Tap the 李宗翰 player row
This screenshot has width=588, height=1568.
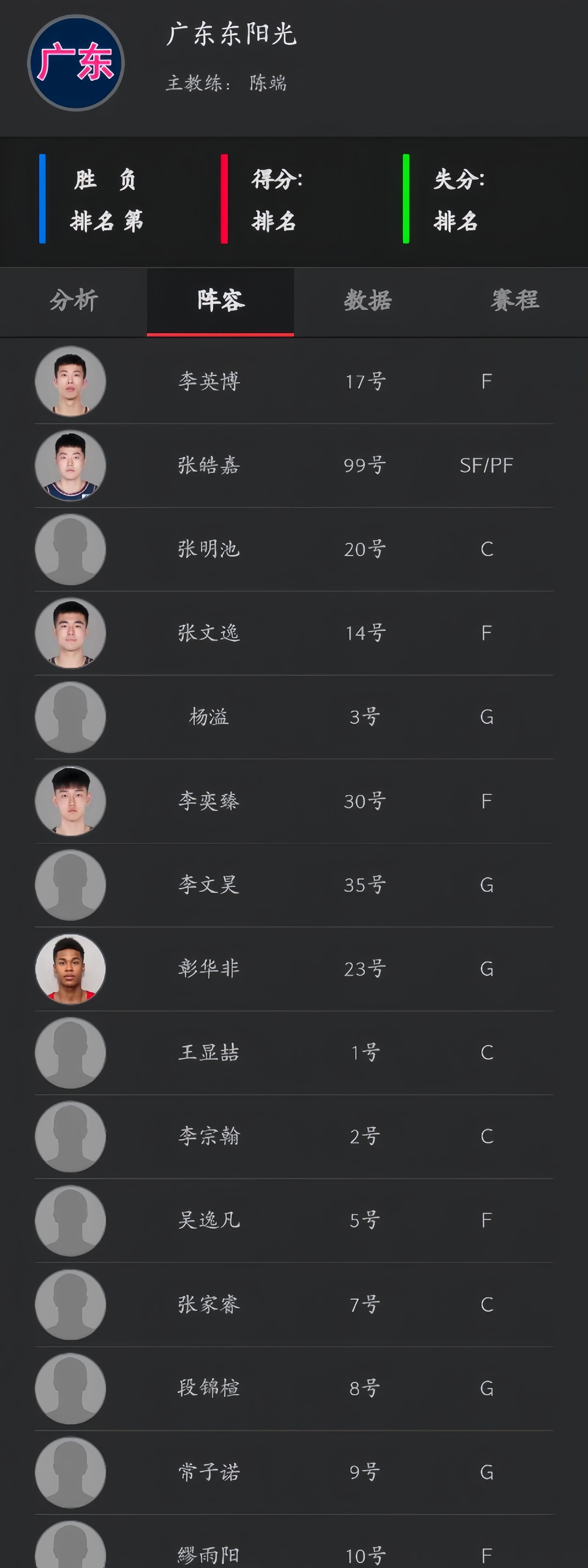point(294,1136)
